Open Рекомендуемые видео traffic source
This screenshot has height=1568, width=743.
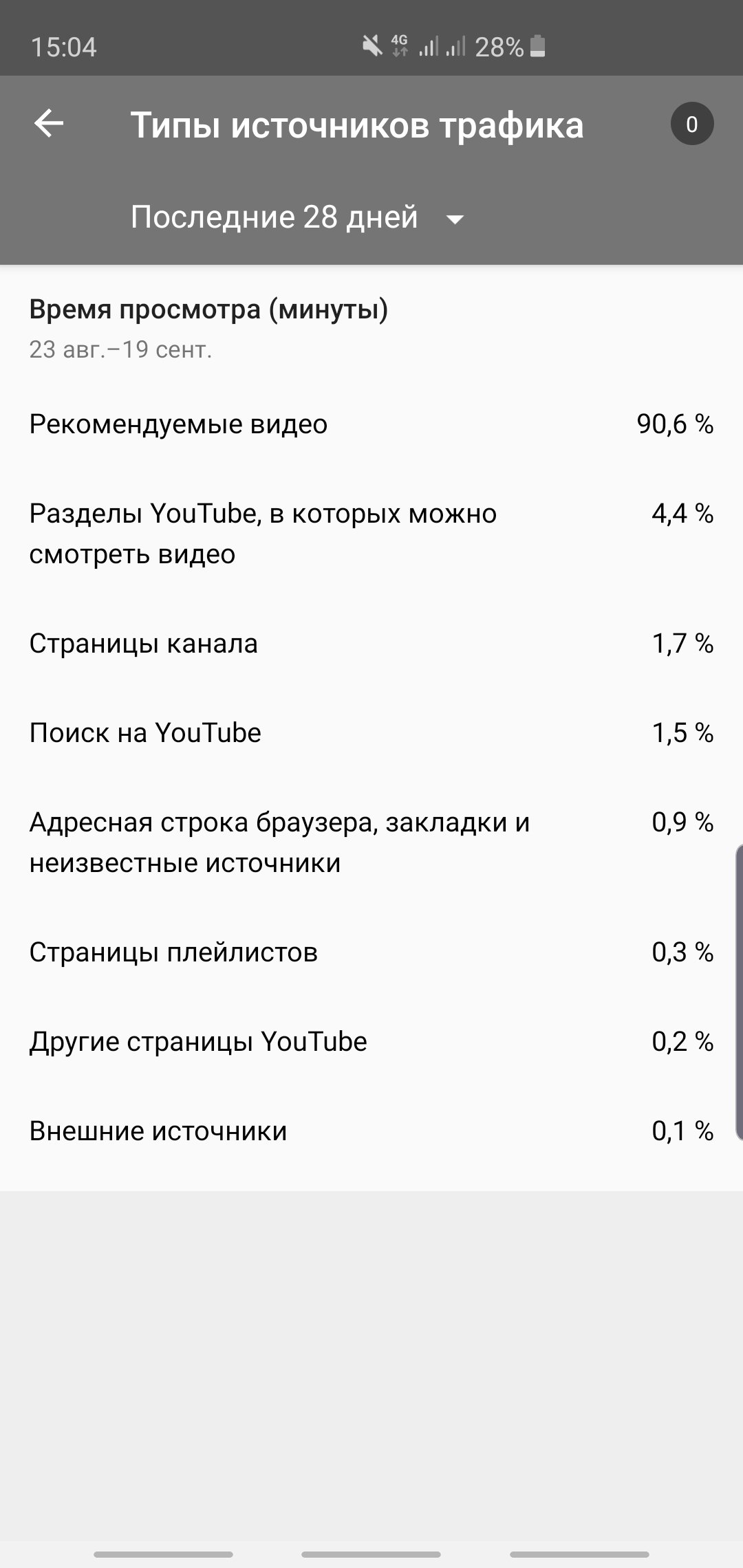pyautogui.click(x=371, y=424)
